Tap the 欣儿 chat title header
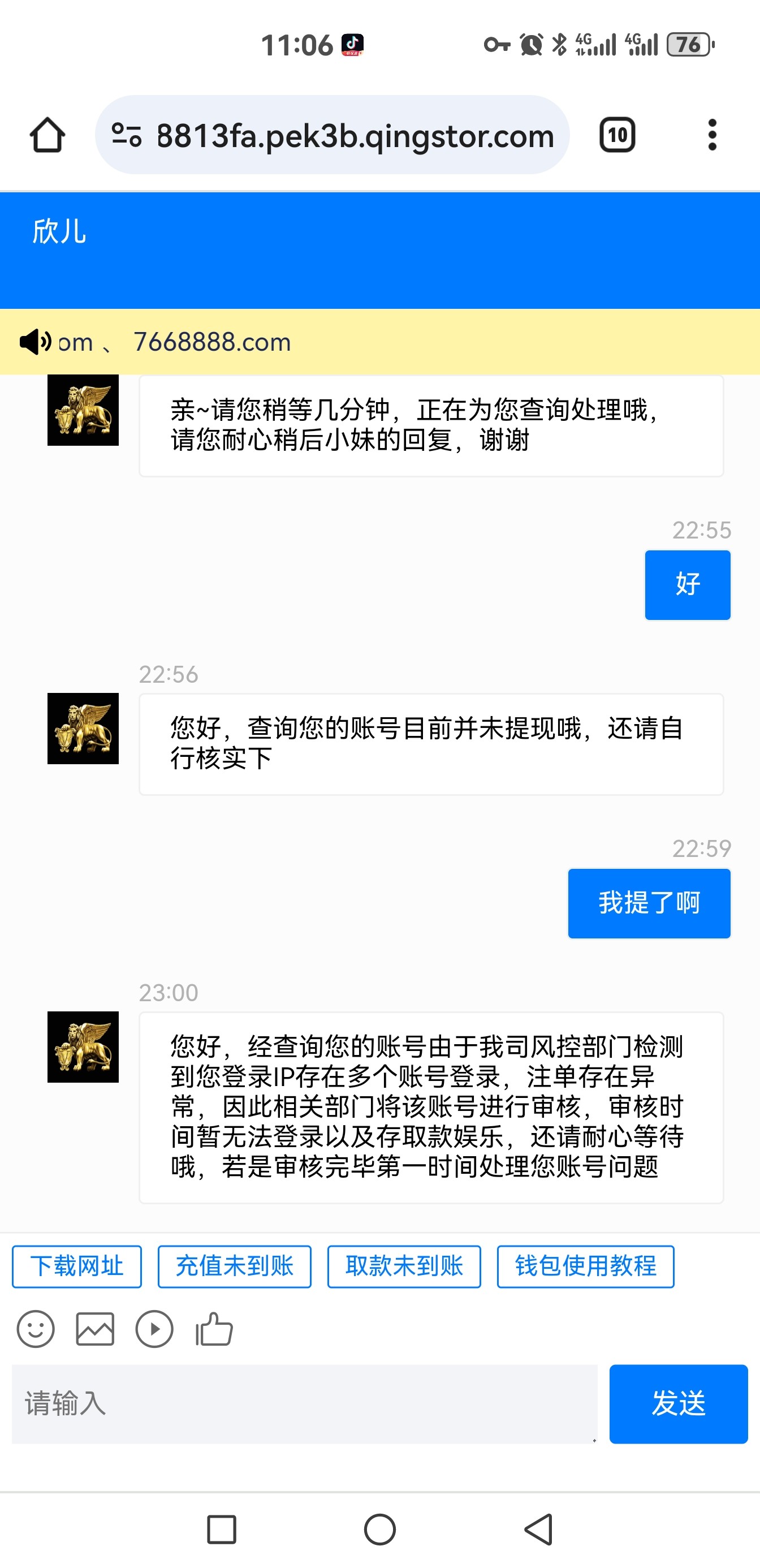 59,232
